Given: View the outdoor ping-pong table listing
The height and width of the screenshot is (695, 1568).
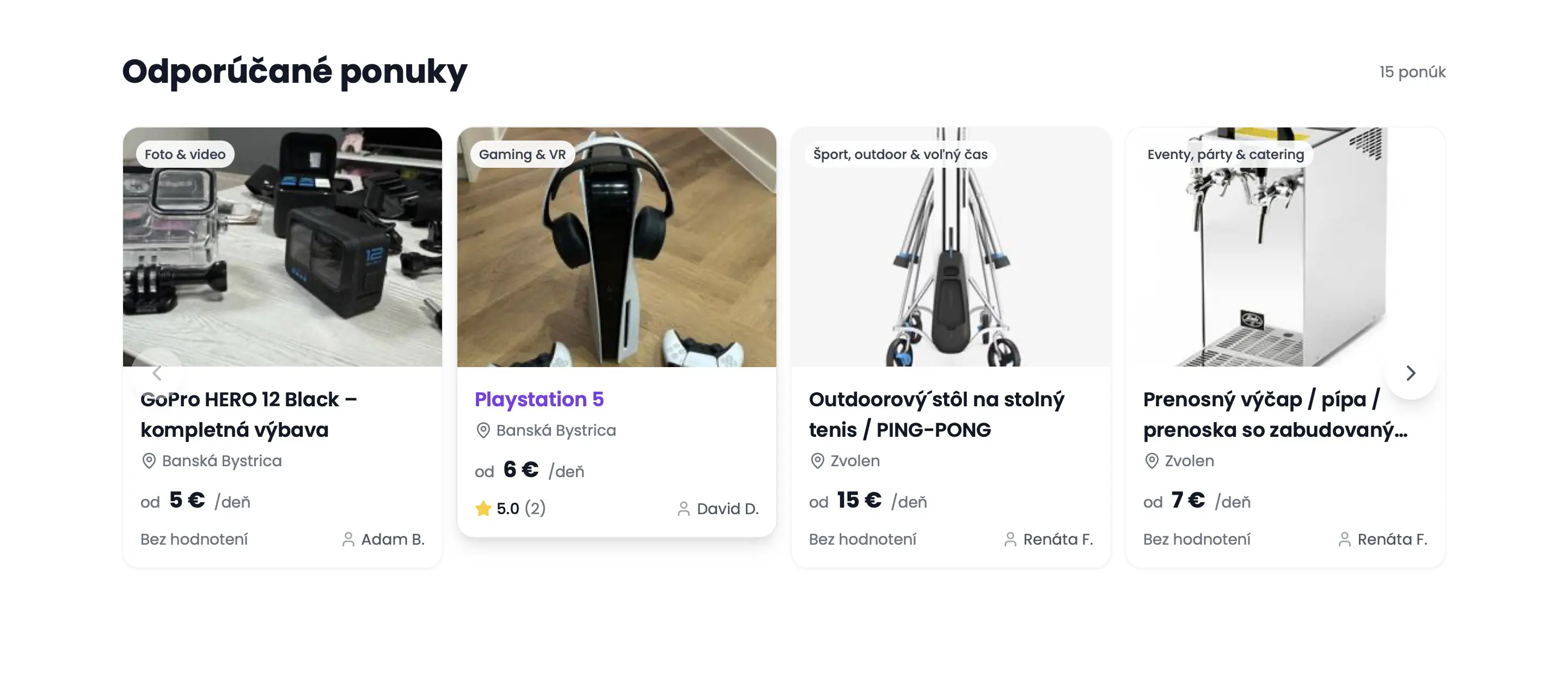Looking at the screenshot, I should [x=935, y=414].
